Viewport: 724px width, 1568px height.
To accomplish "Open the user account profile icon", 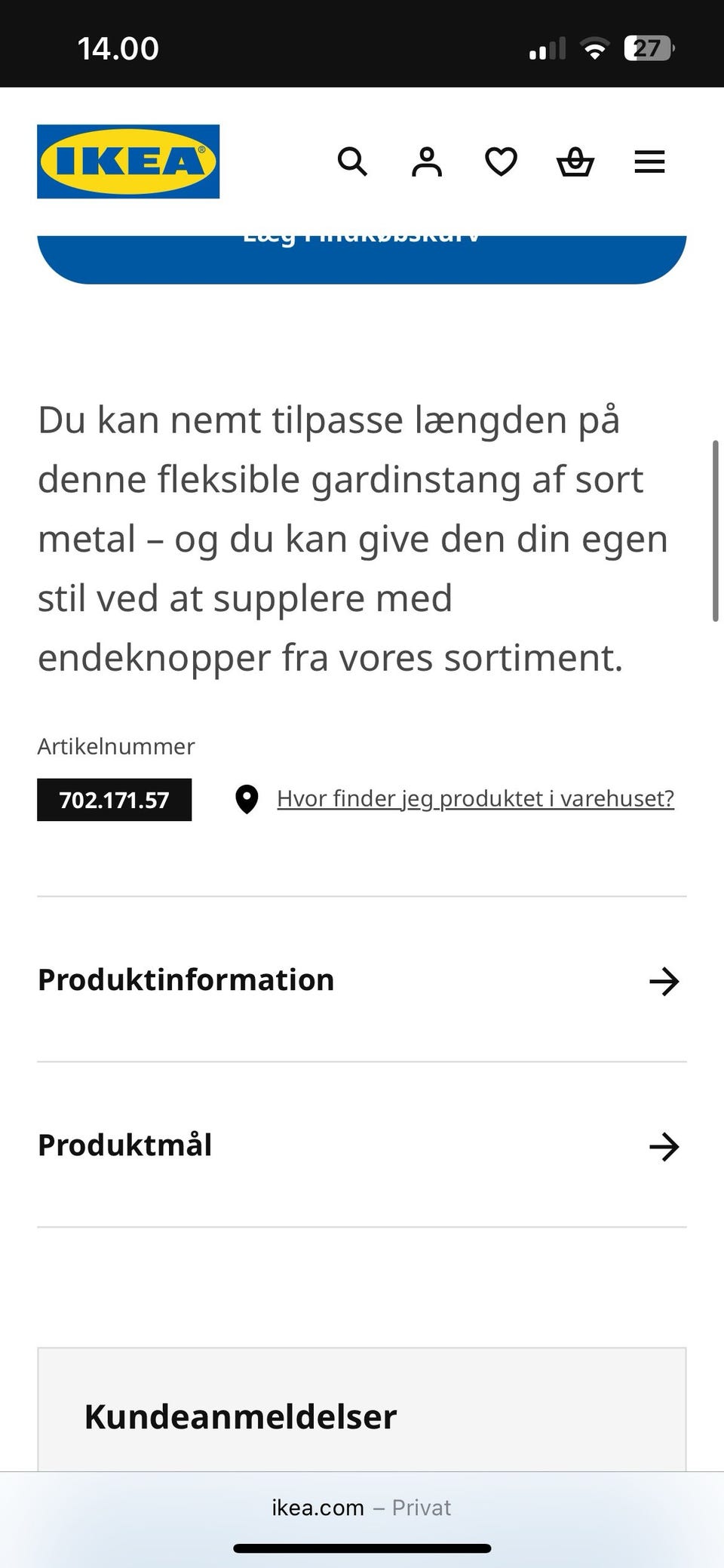I will coord(426,161).
